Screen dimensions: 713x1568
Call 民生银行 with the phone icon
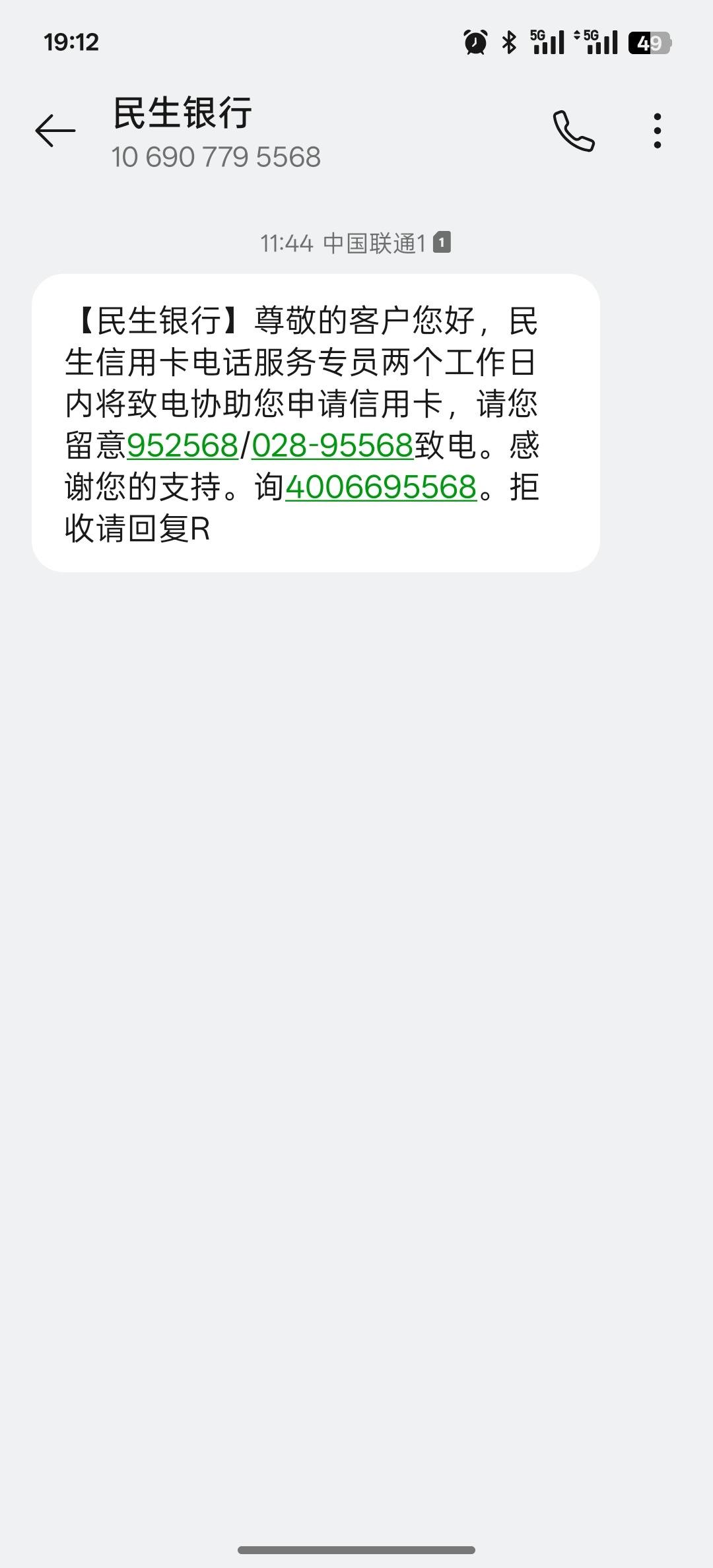click(574, 131)
